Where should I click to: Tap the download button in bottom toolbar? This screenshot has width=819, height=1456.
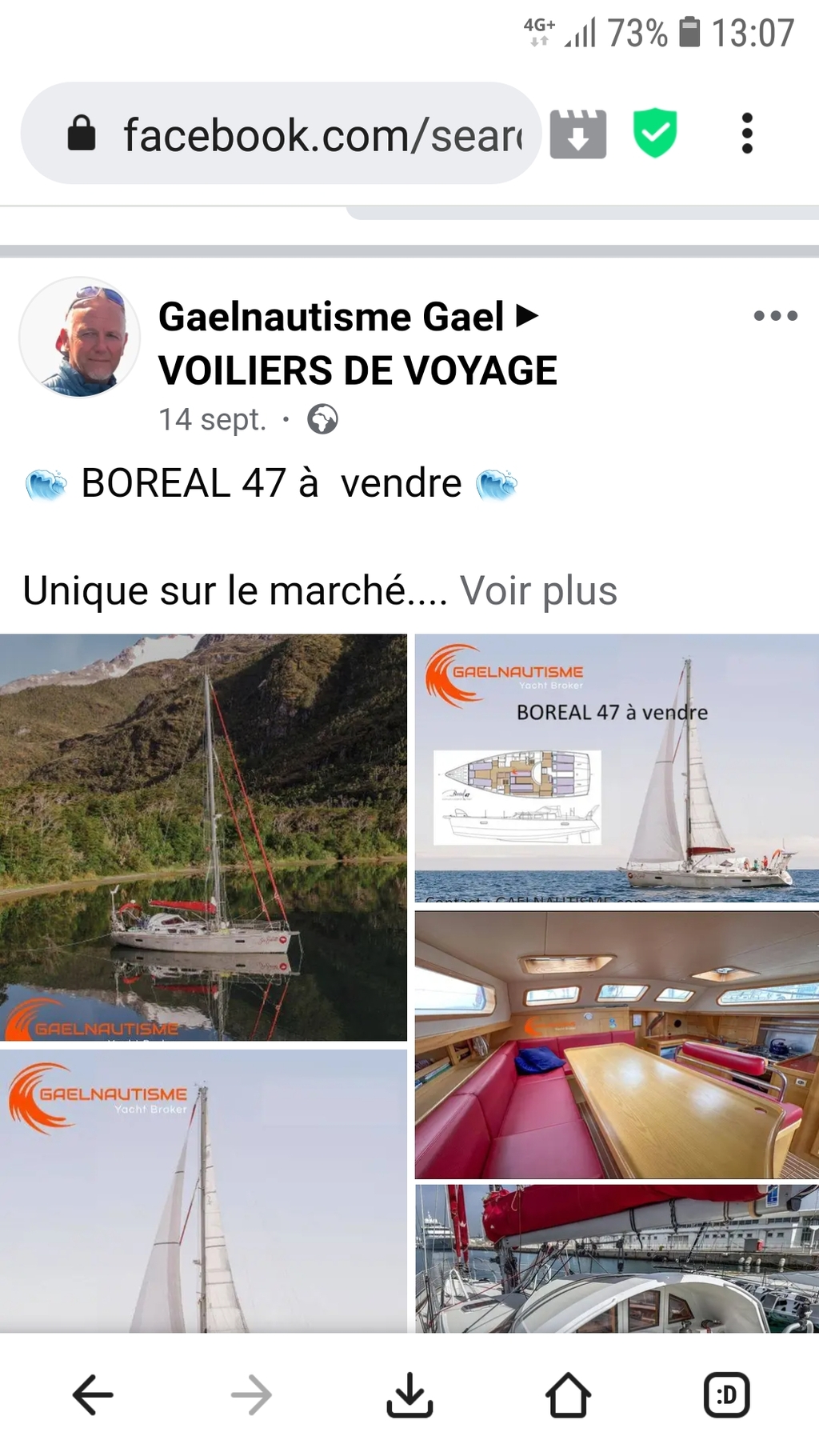point(409,1395)
